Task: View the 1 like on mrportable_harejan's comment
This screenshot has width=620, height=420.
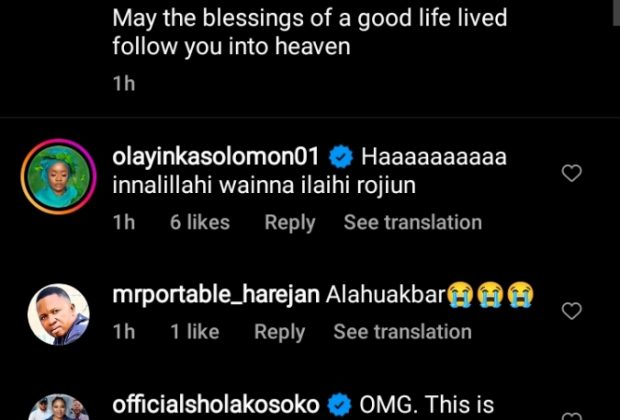Action: pyautogui.click(x=194, y=332)
